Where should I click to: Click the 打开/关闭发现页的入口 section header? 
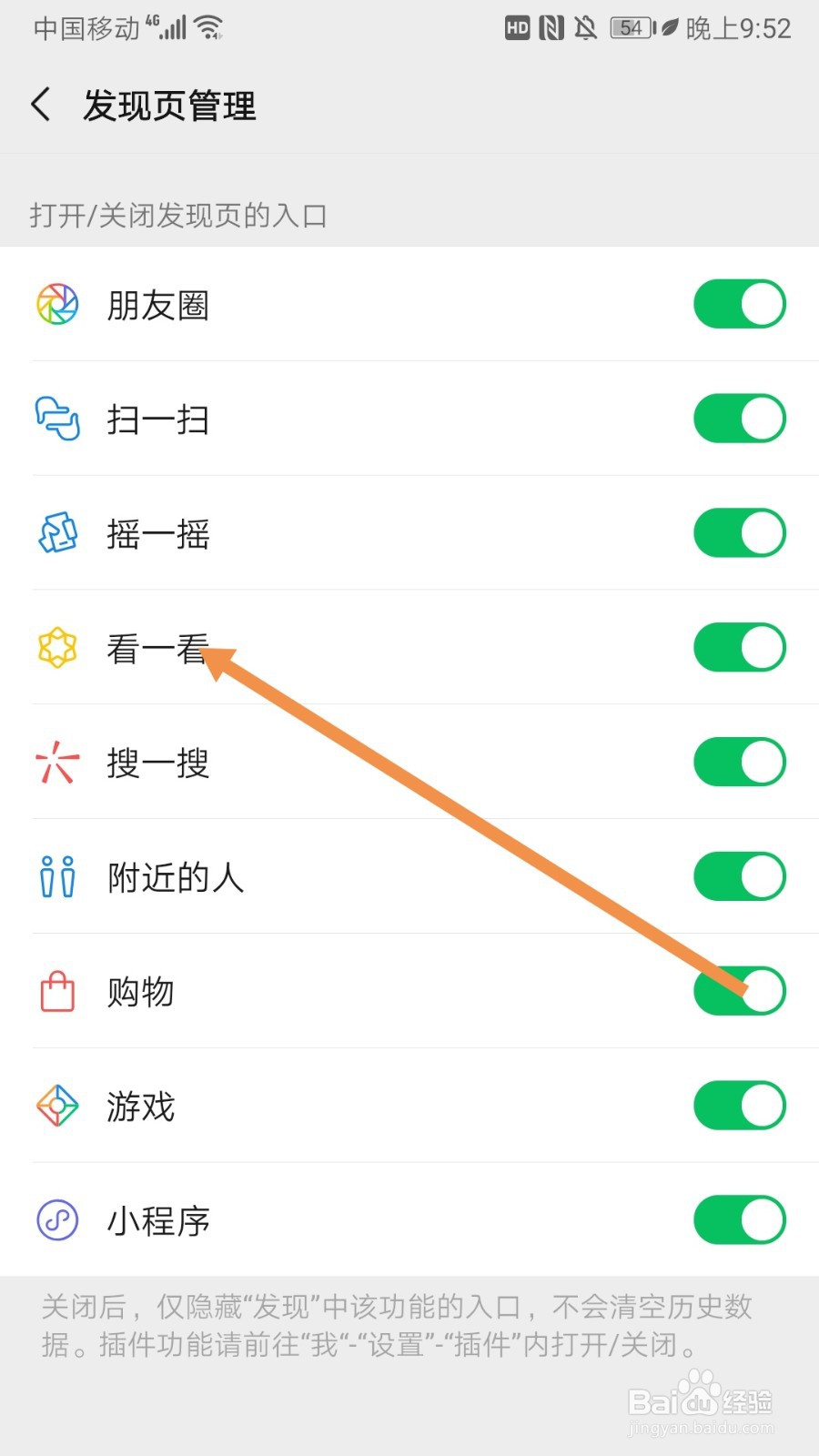177,216
